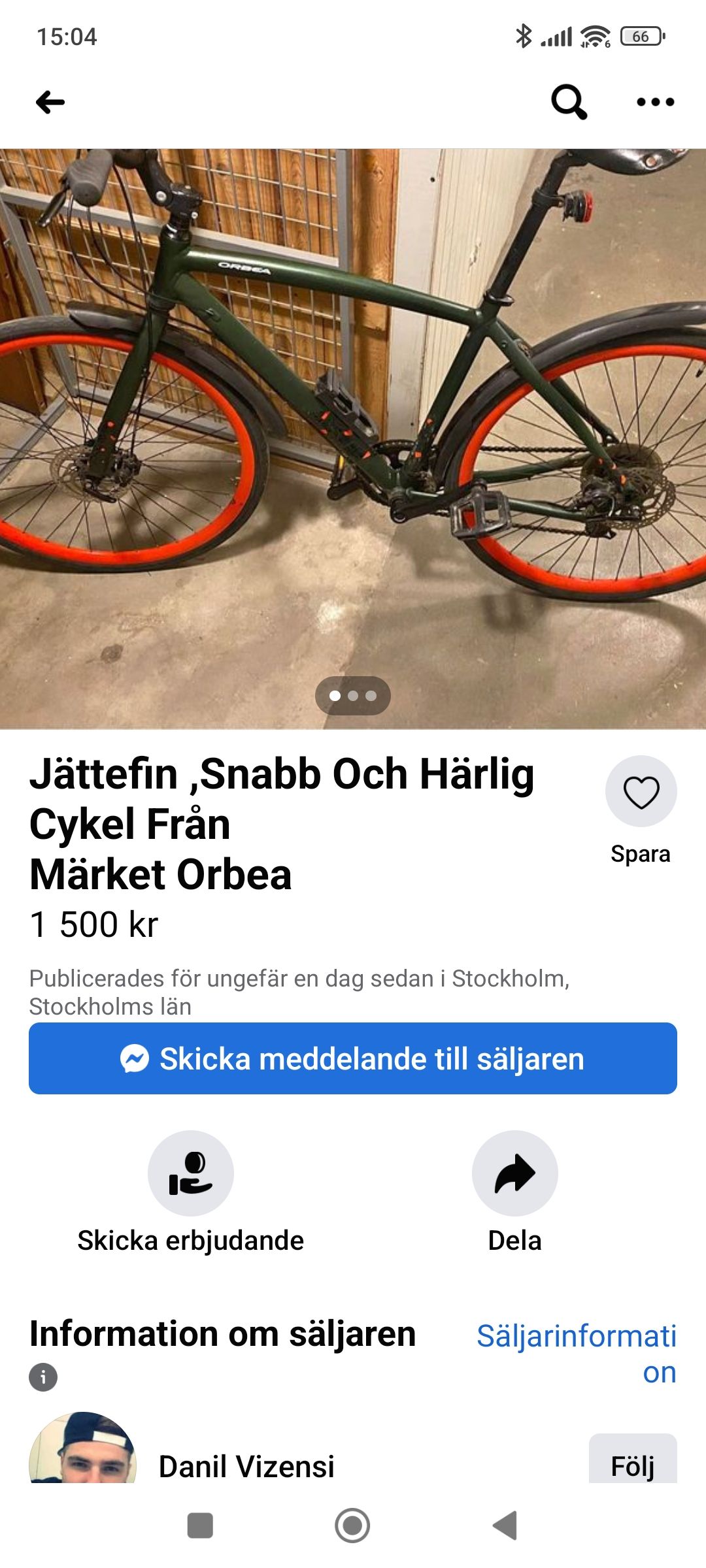
Task: Open the three-dot overflow menu
Action: [x=655, y=102]
